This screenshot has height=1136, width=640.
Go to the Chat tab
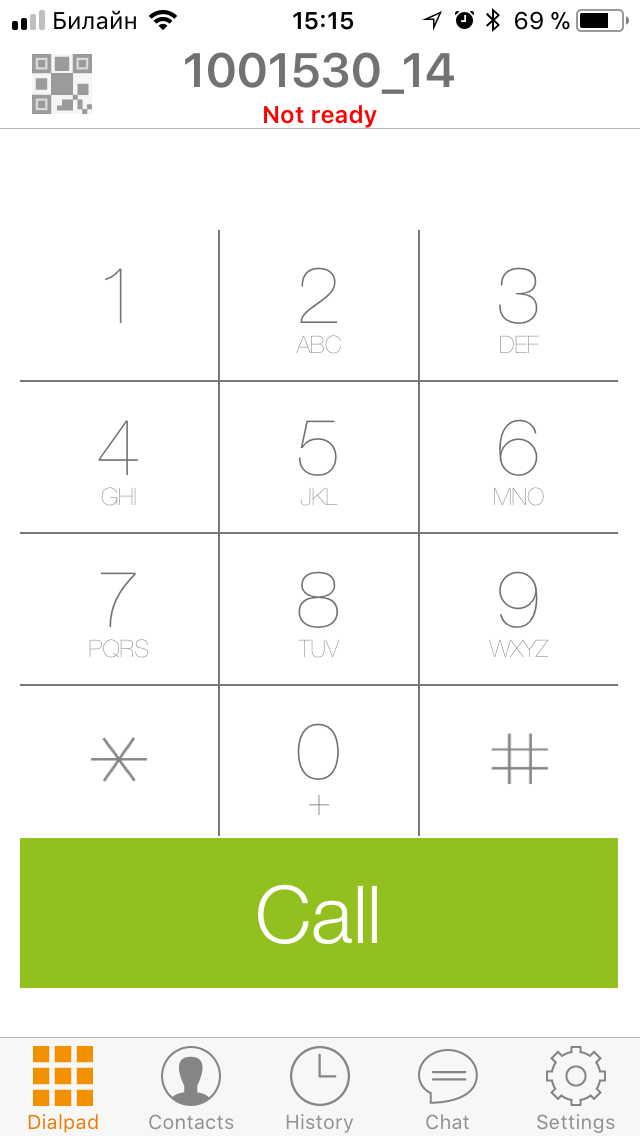point(447,1088)
